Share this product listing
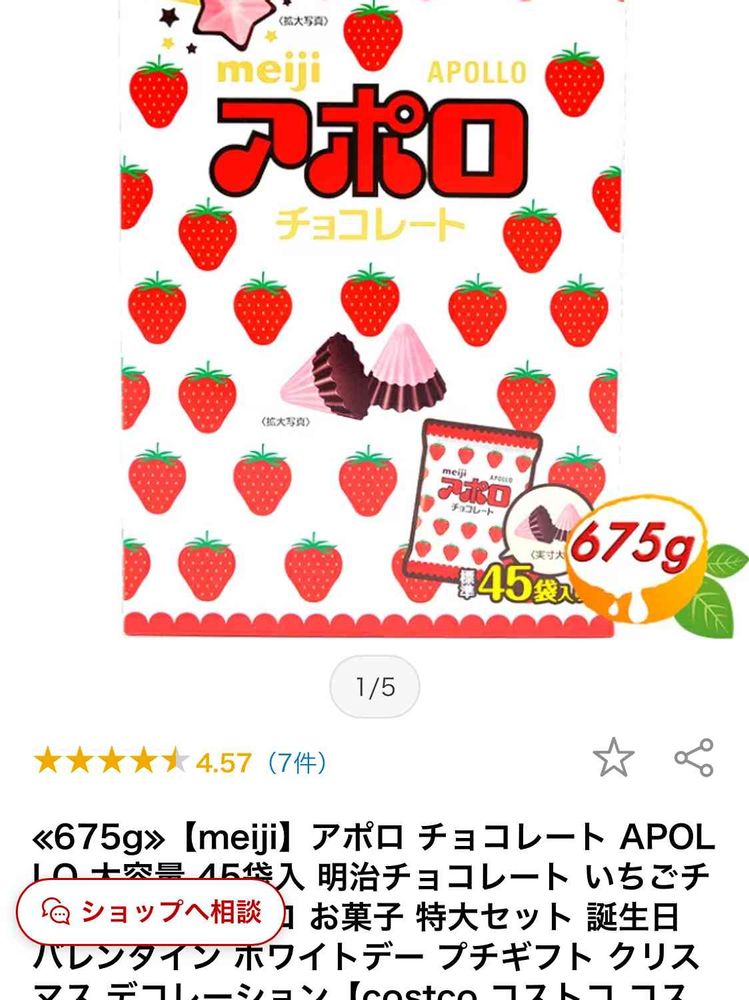 pyautogui.click(x=694, y=758)
